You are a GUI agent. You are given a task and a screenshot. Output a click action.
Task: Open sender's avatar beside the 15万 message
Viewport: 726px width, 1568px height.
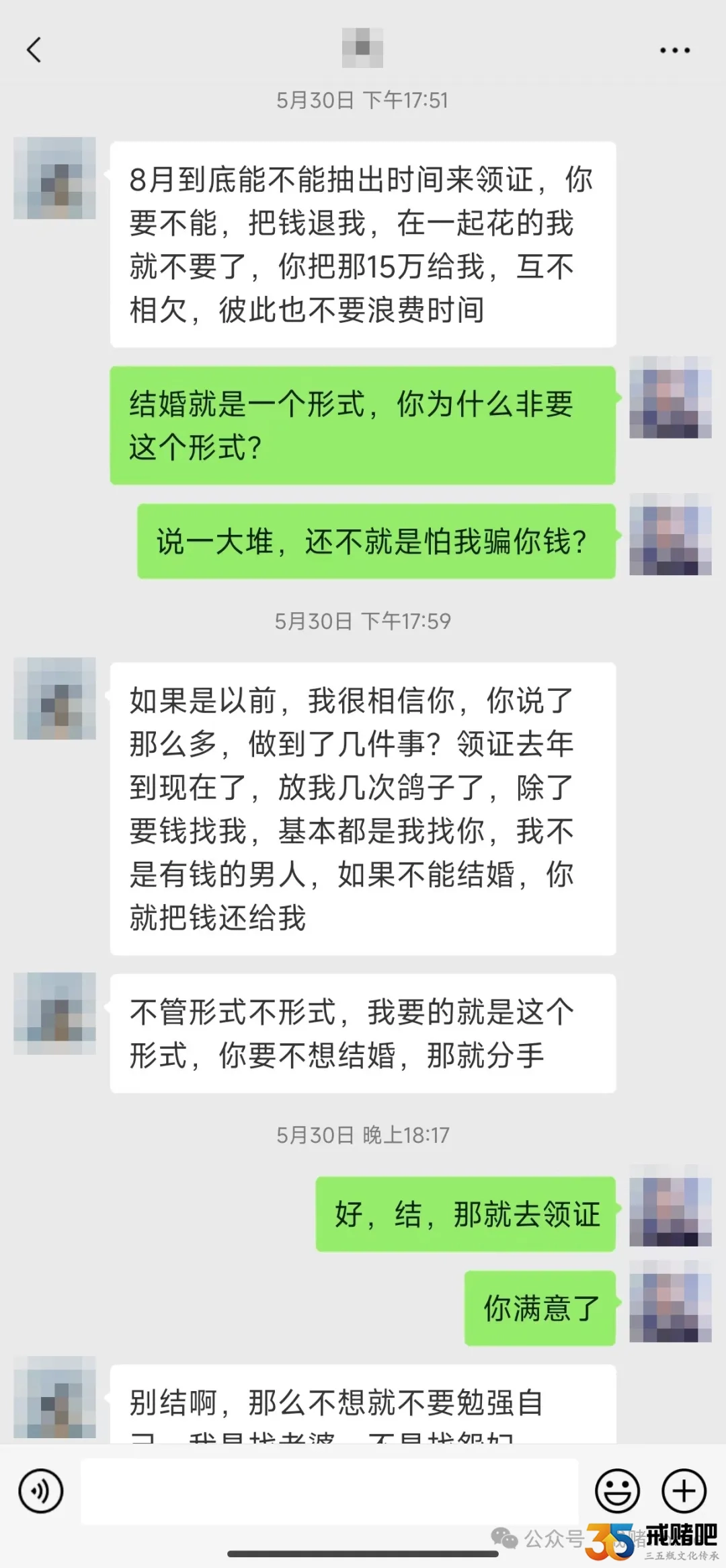click(x=55, y=178)
